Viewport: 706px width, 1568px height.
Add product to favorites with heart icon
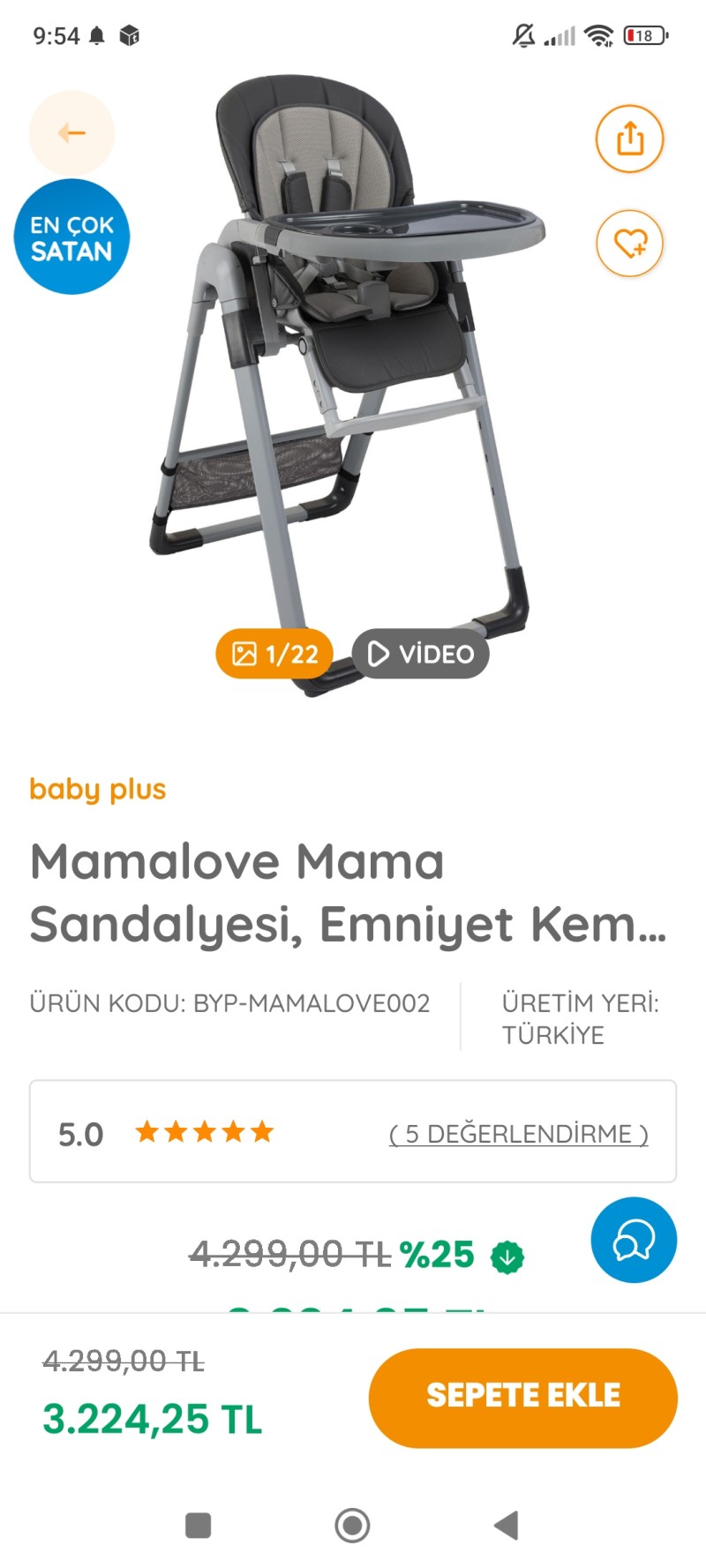(629, 244)
